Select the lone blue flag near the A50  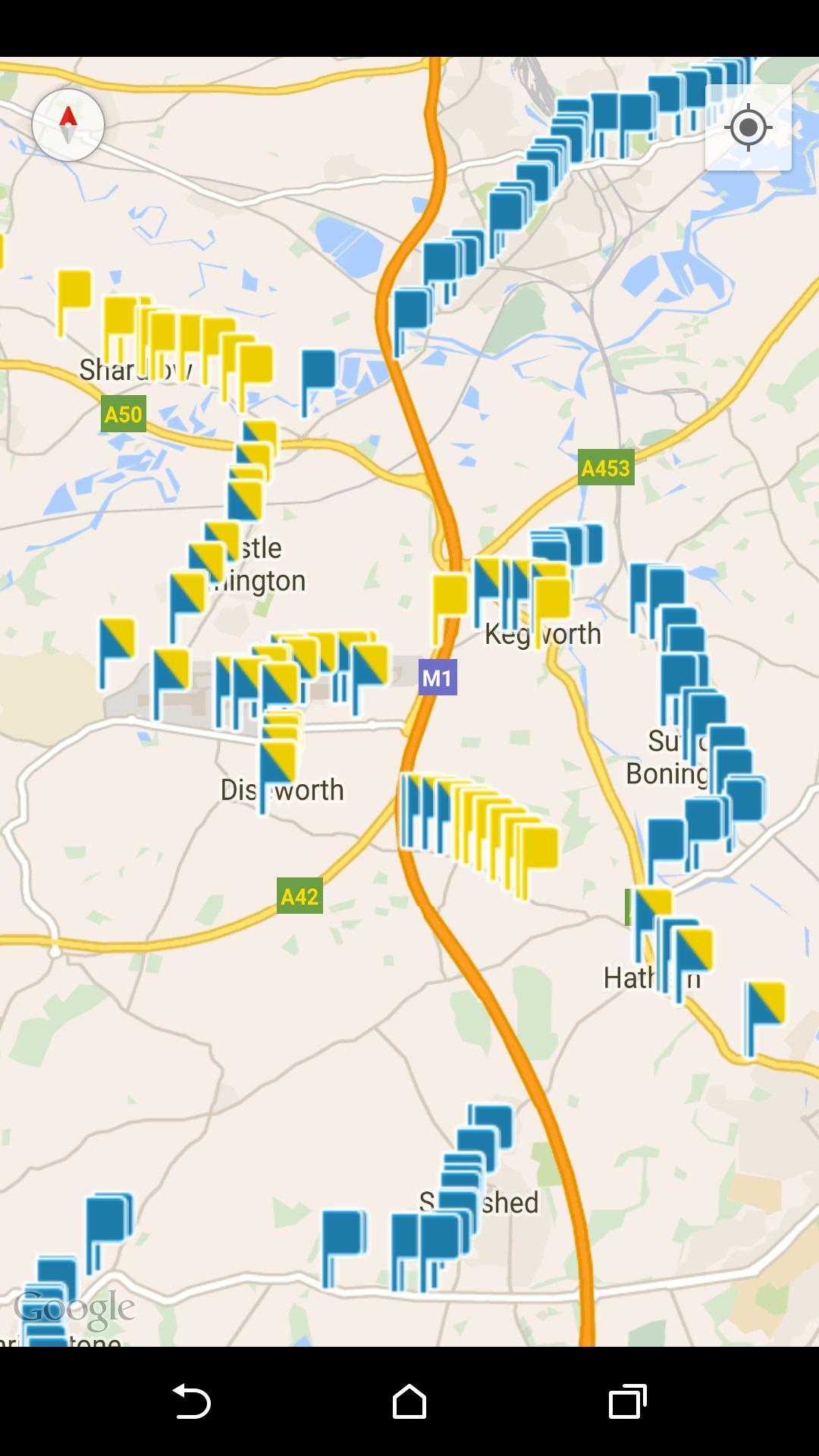(x=318, y=371)
